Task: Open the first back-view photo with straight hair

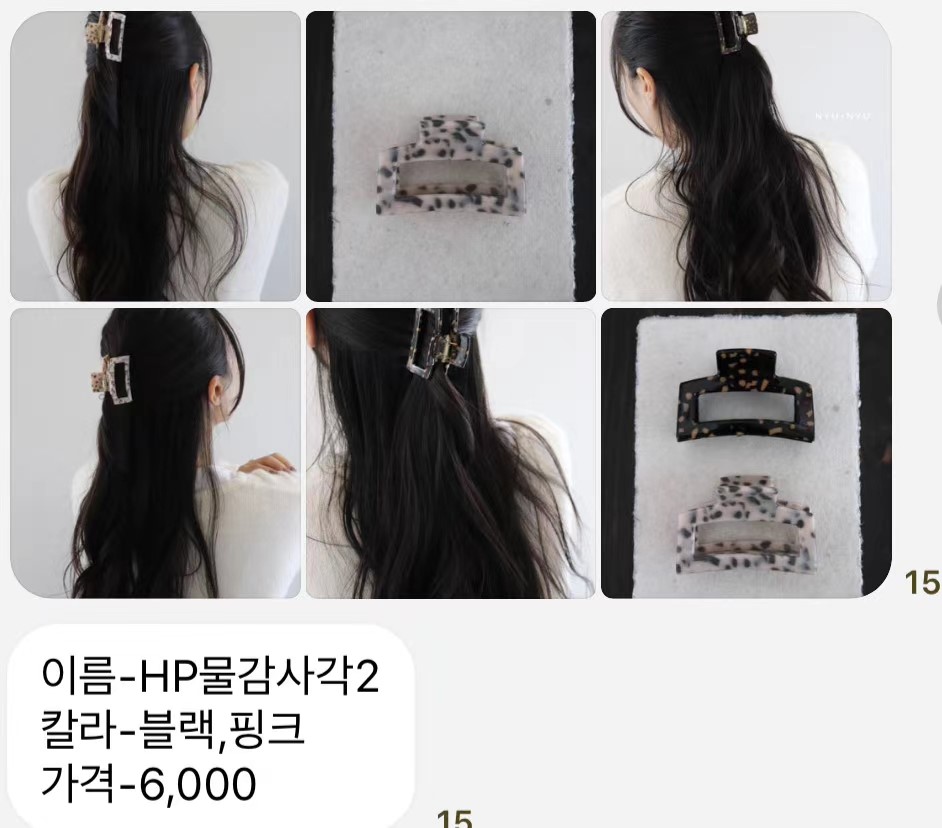Action: [155, 156]
